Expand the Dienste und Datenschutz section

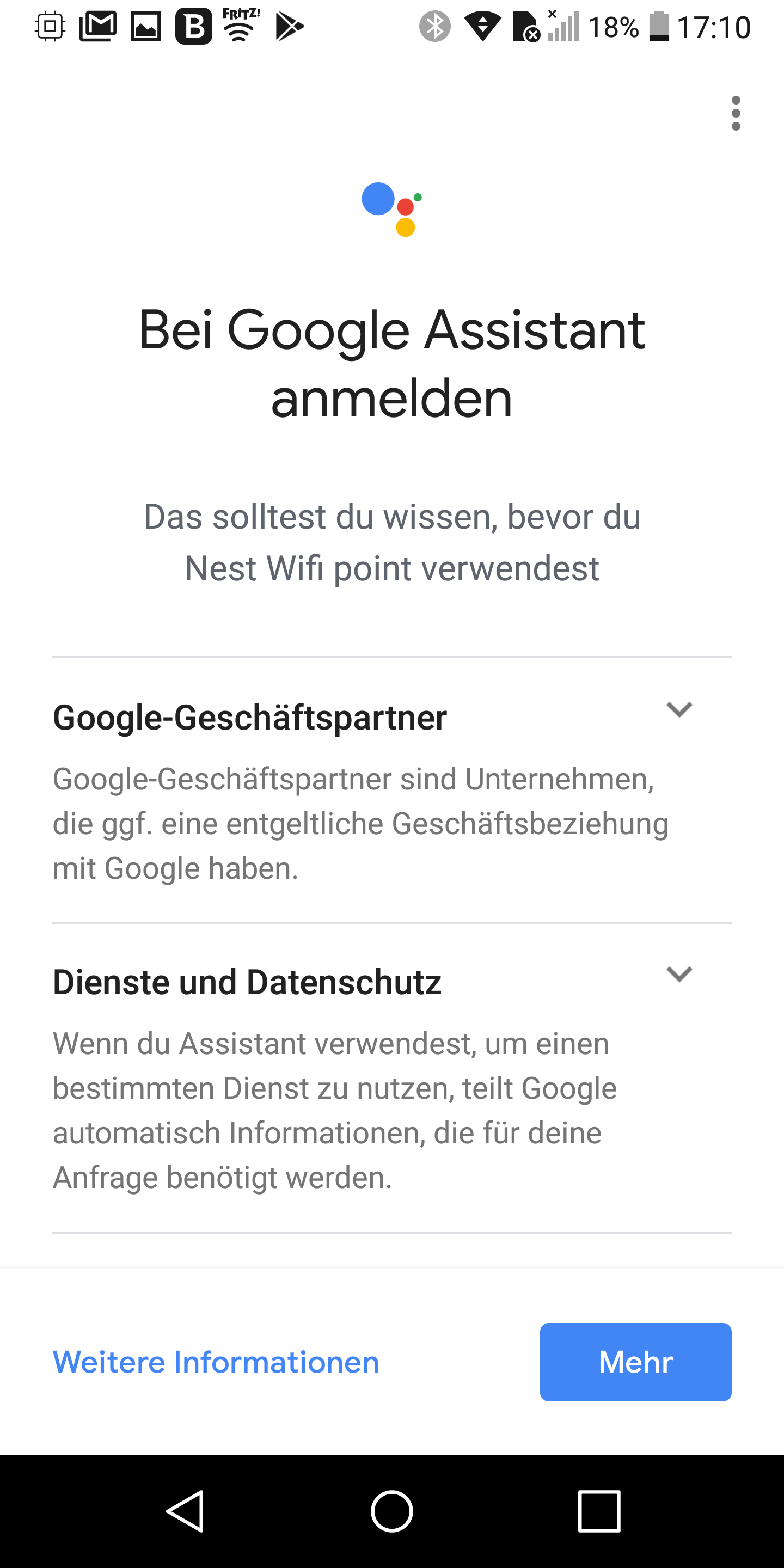pyautogui.click(x=679, y=975)
